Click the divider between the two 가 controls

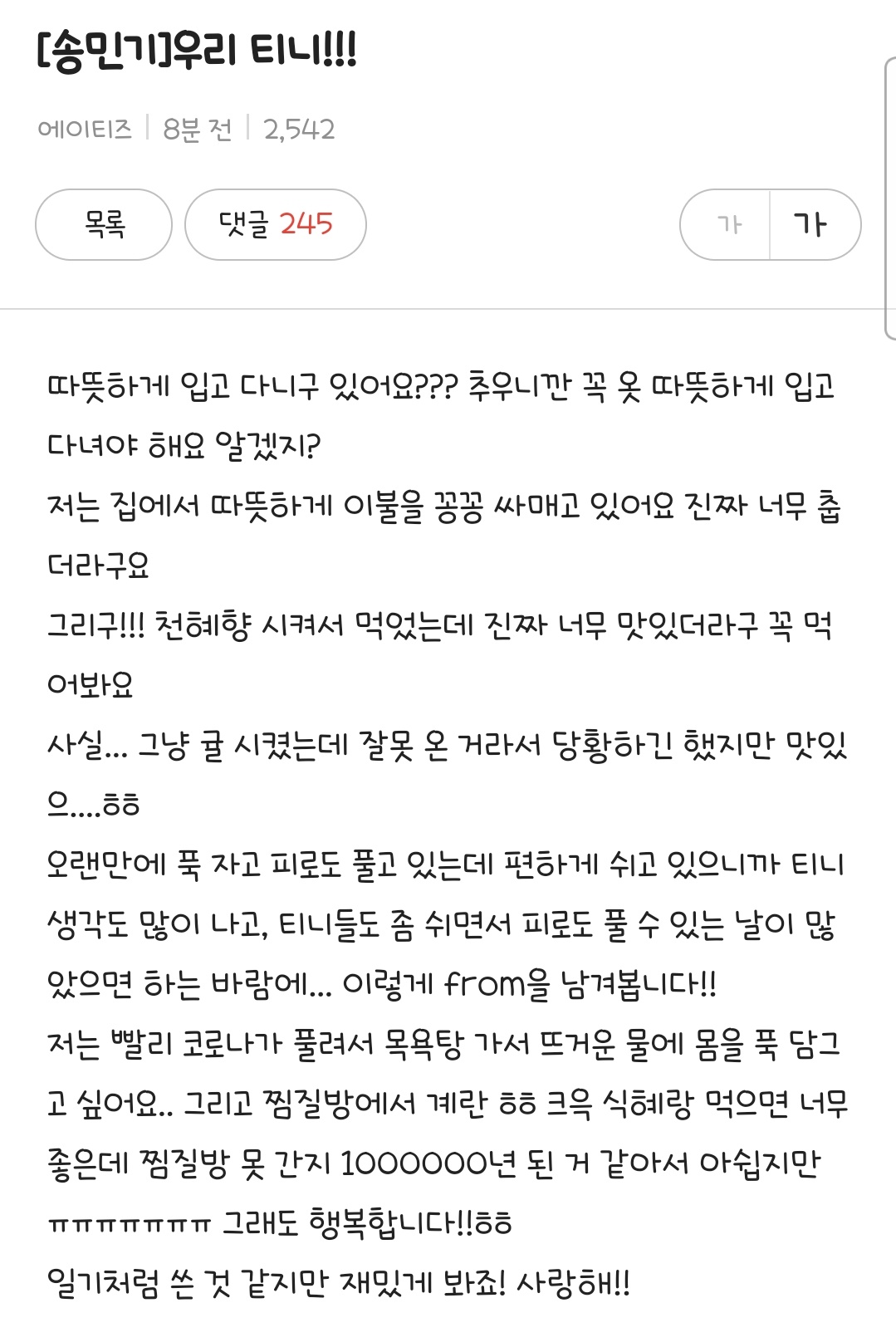tap(771, 223)
